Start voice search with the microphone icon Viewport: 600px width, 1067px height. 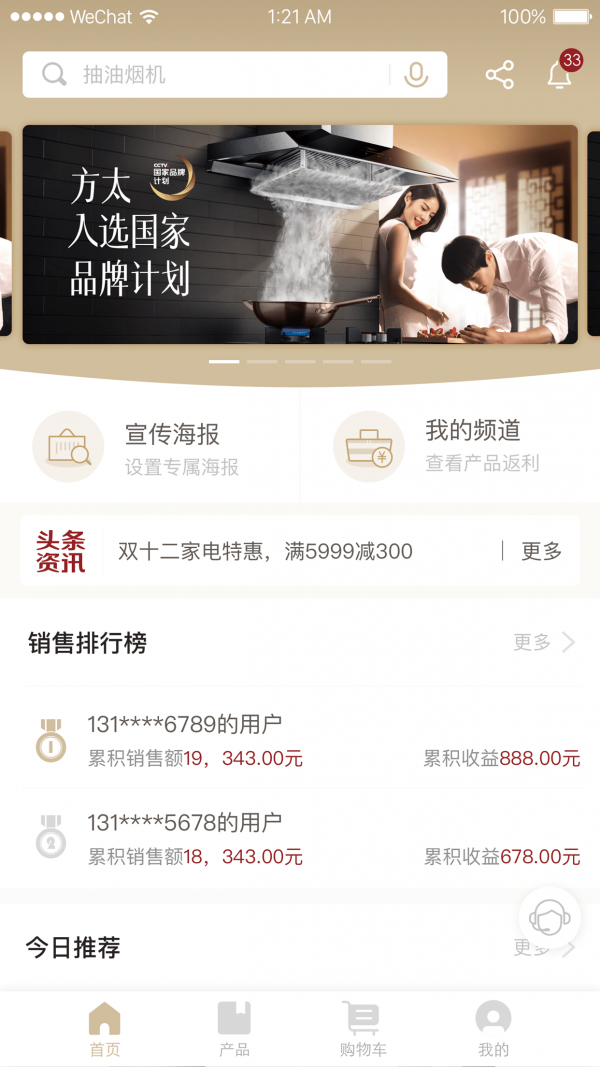416,75
